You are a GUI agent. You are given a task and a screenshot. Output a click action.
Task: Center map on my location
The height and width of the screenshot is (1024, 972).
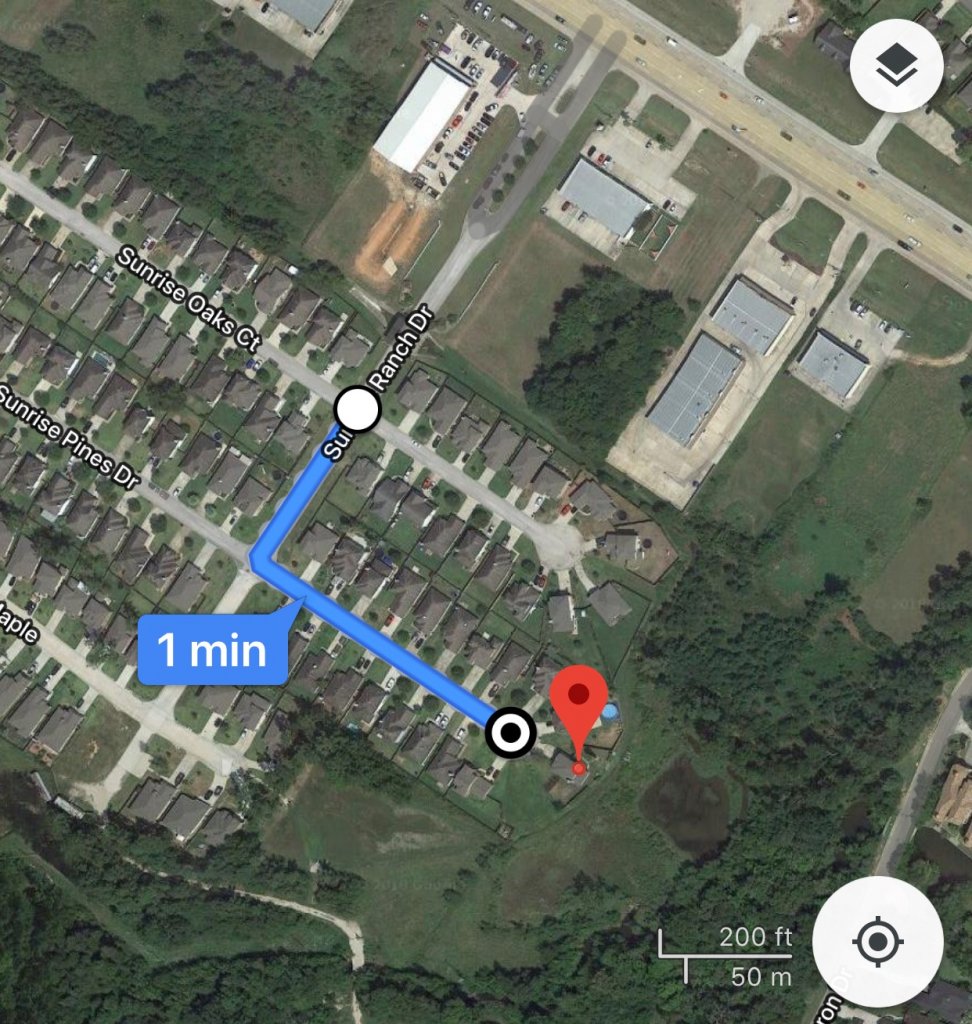point(877,941)
